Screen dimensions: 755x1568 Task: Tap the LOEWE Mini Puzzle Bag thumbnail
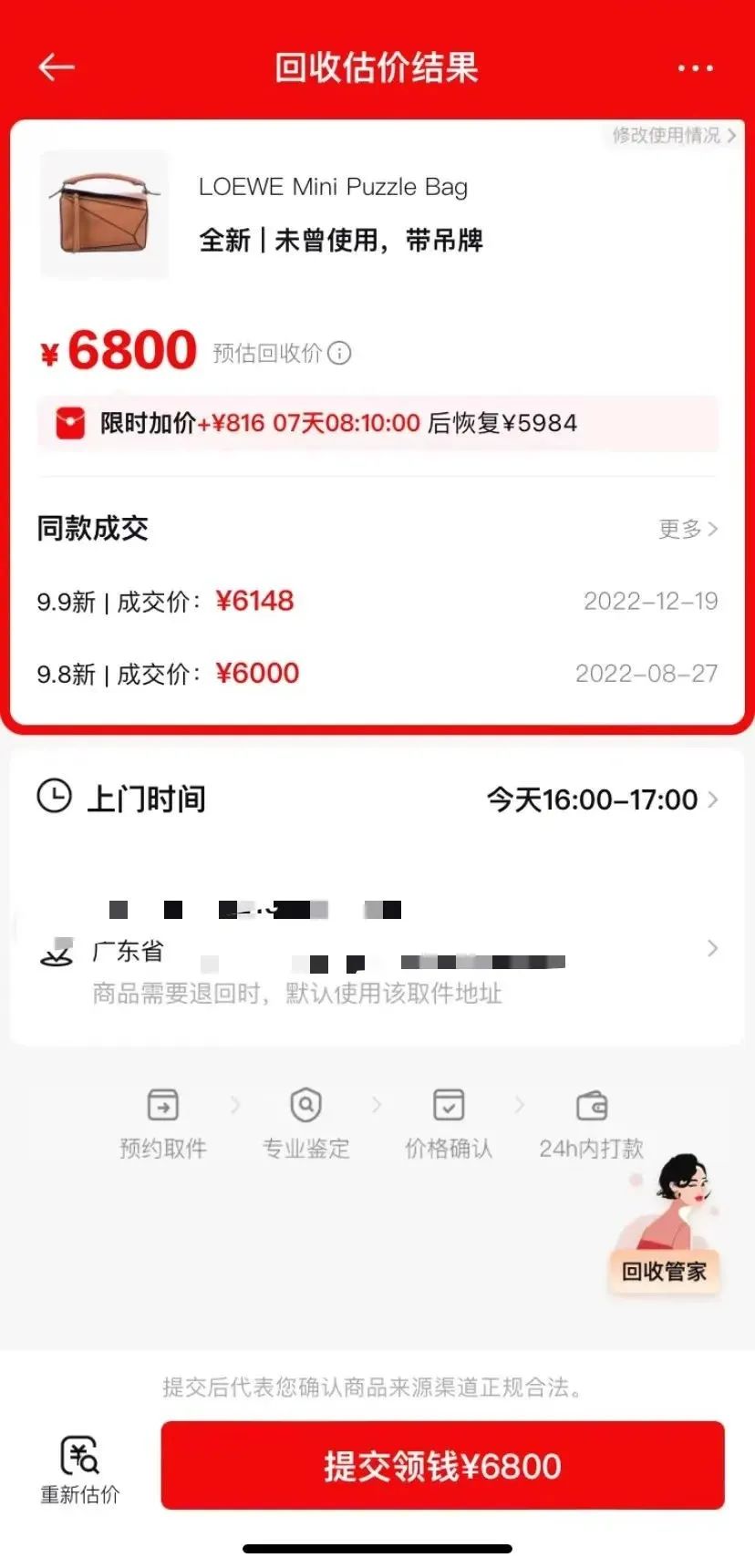(x=103, y=214)
